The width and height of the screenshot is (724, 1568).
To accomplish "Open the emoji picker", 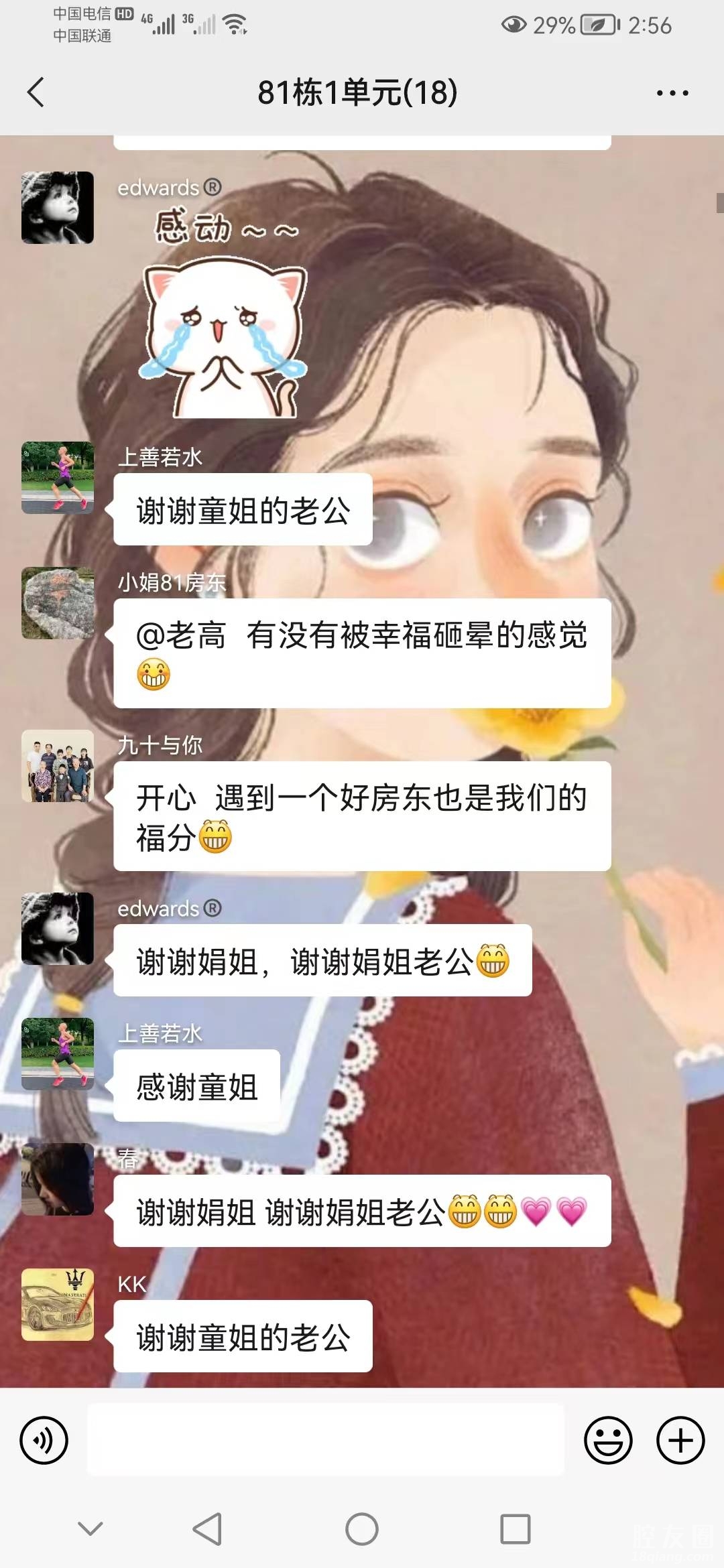I will (x=608, y=1440).
